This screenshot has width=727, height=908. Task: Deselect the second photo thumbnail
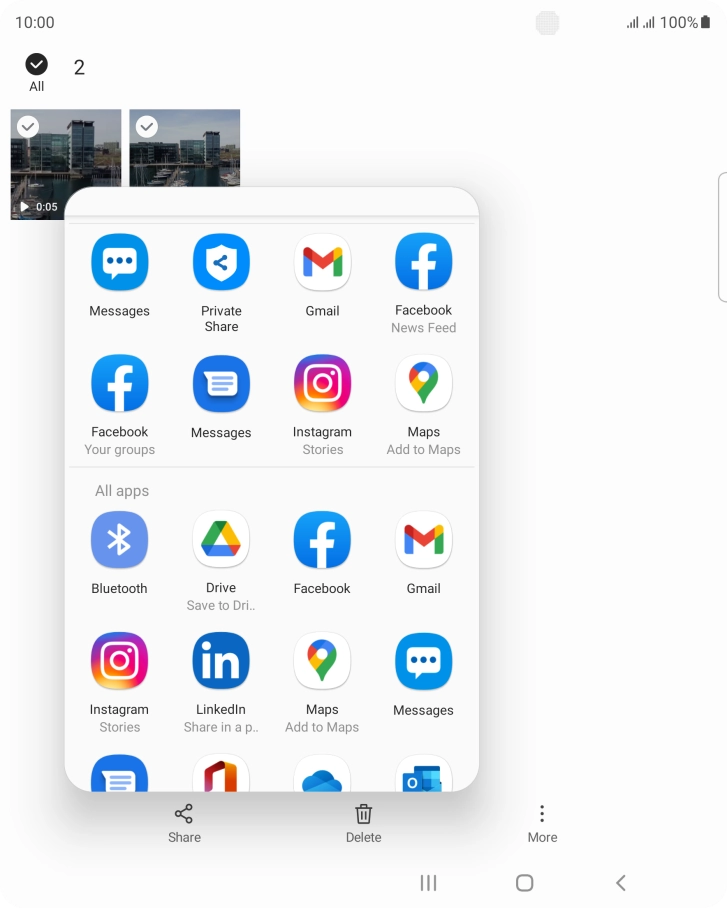[147, 127]
